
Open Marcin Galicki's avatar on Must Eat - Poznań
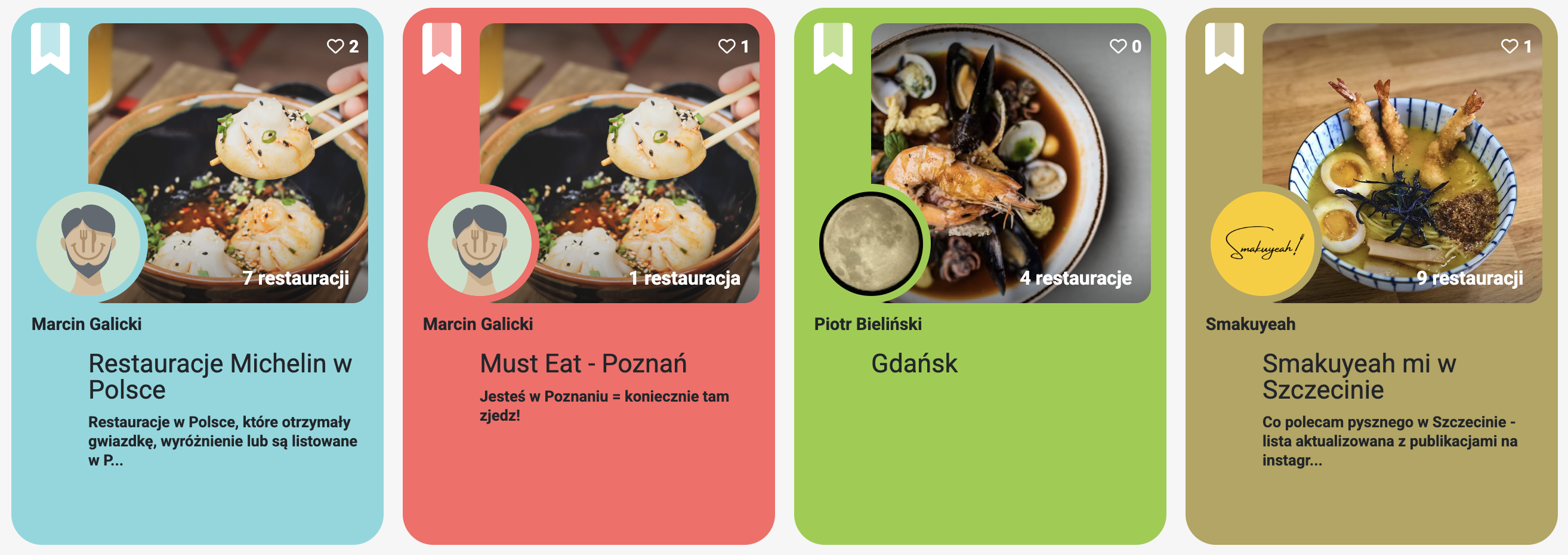[480, 243]
